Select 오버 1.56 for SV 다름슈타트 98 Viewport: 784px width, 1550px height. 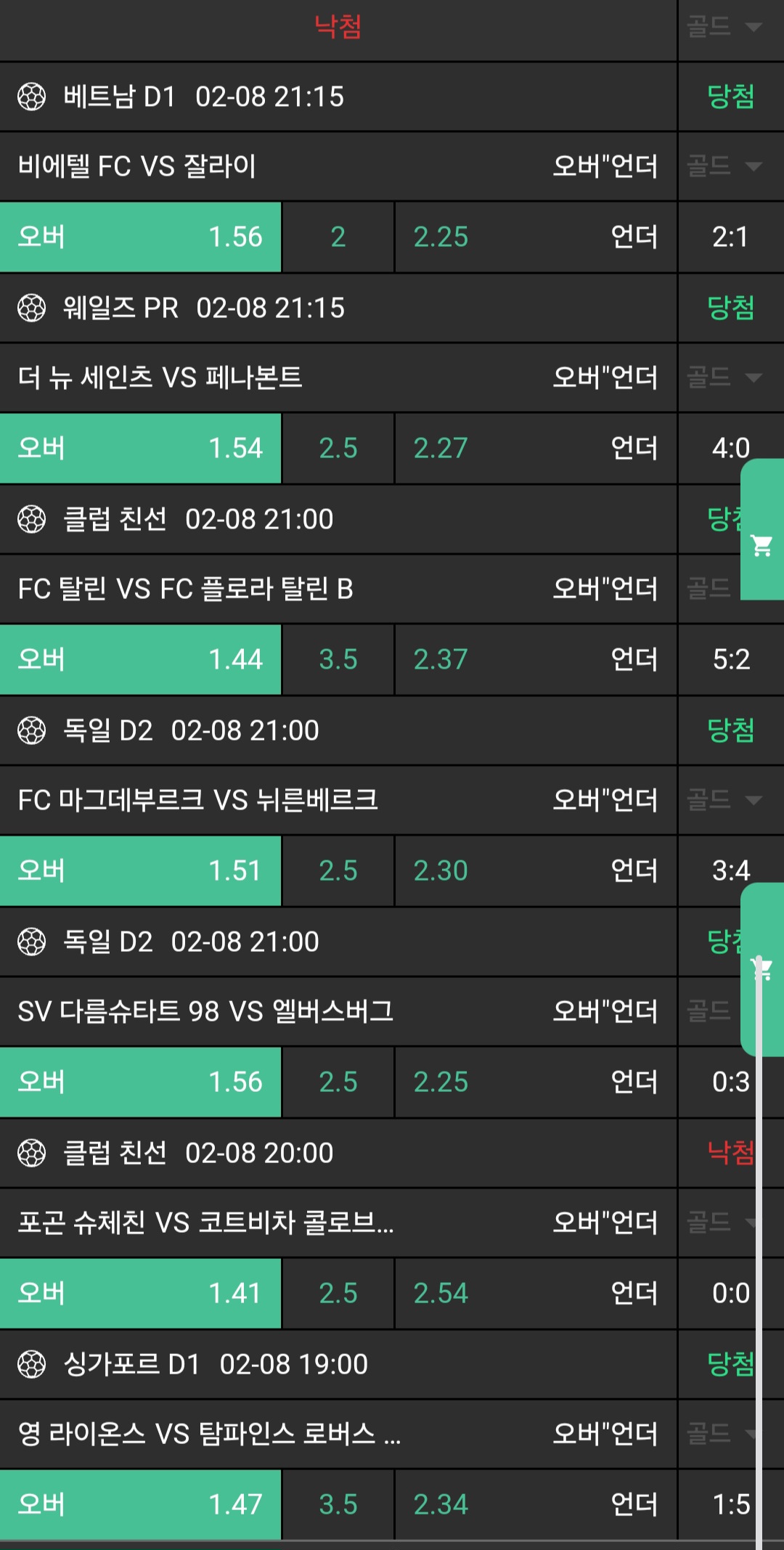click(140, 1082)
